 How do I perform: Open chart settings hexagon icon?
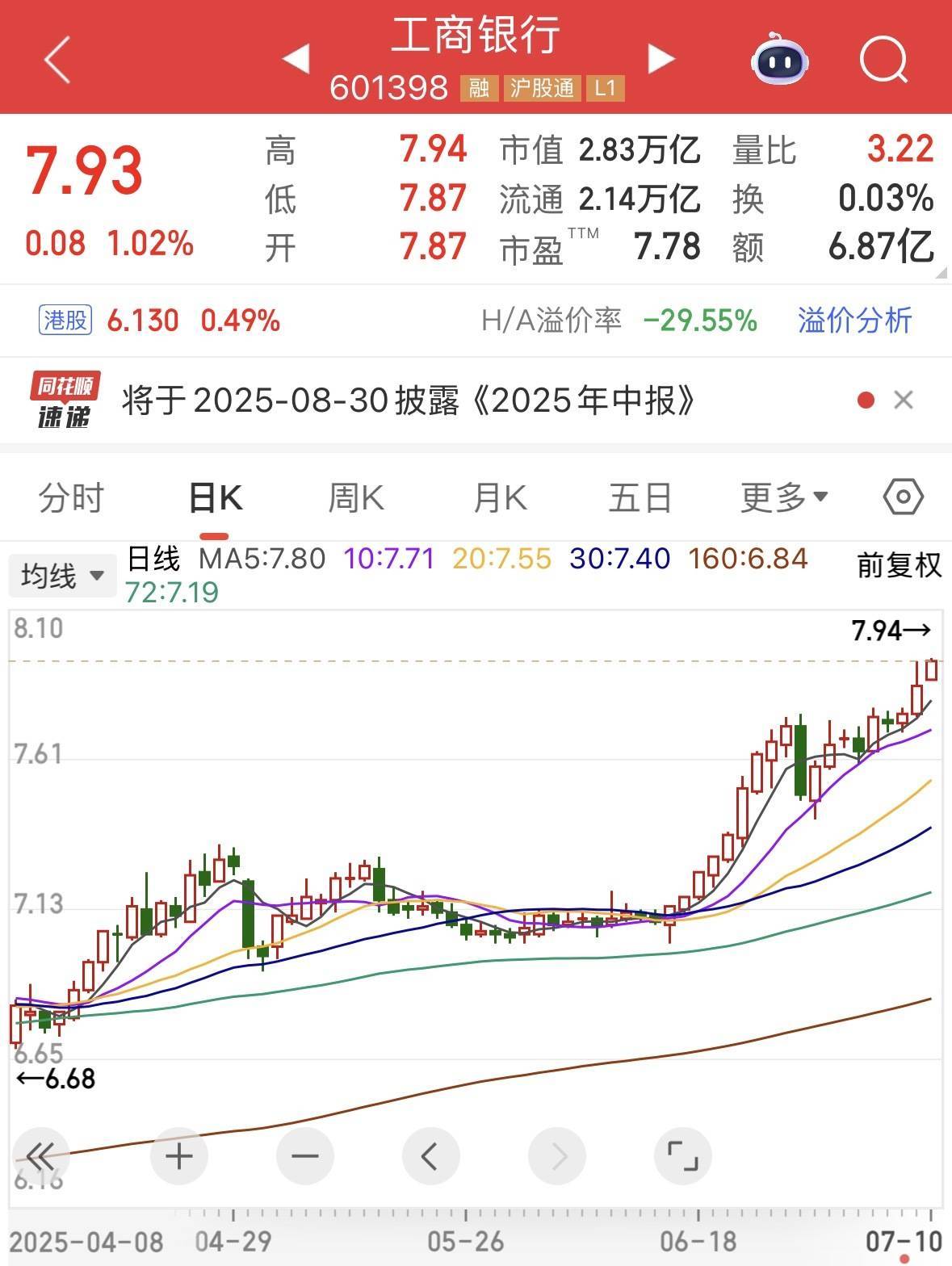tap(903, 497)
